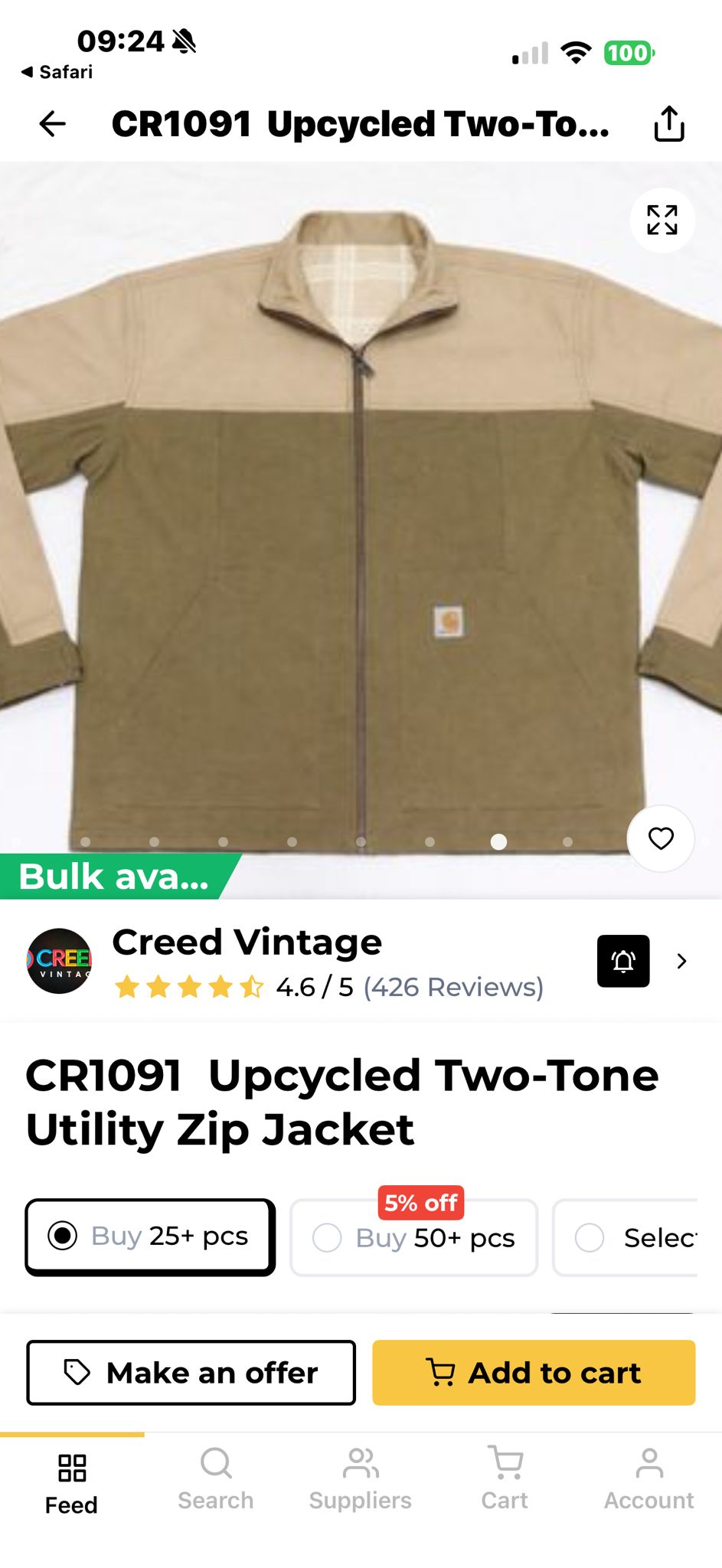Switch to Account tab

click(x=648, y=1479)
